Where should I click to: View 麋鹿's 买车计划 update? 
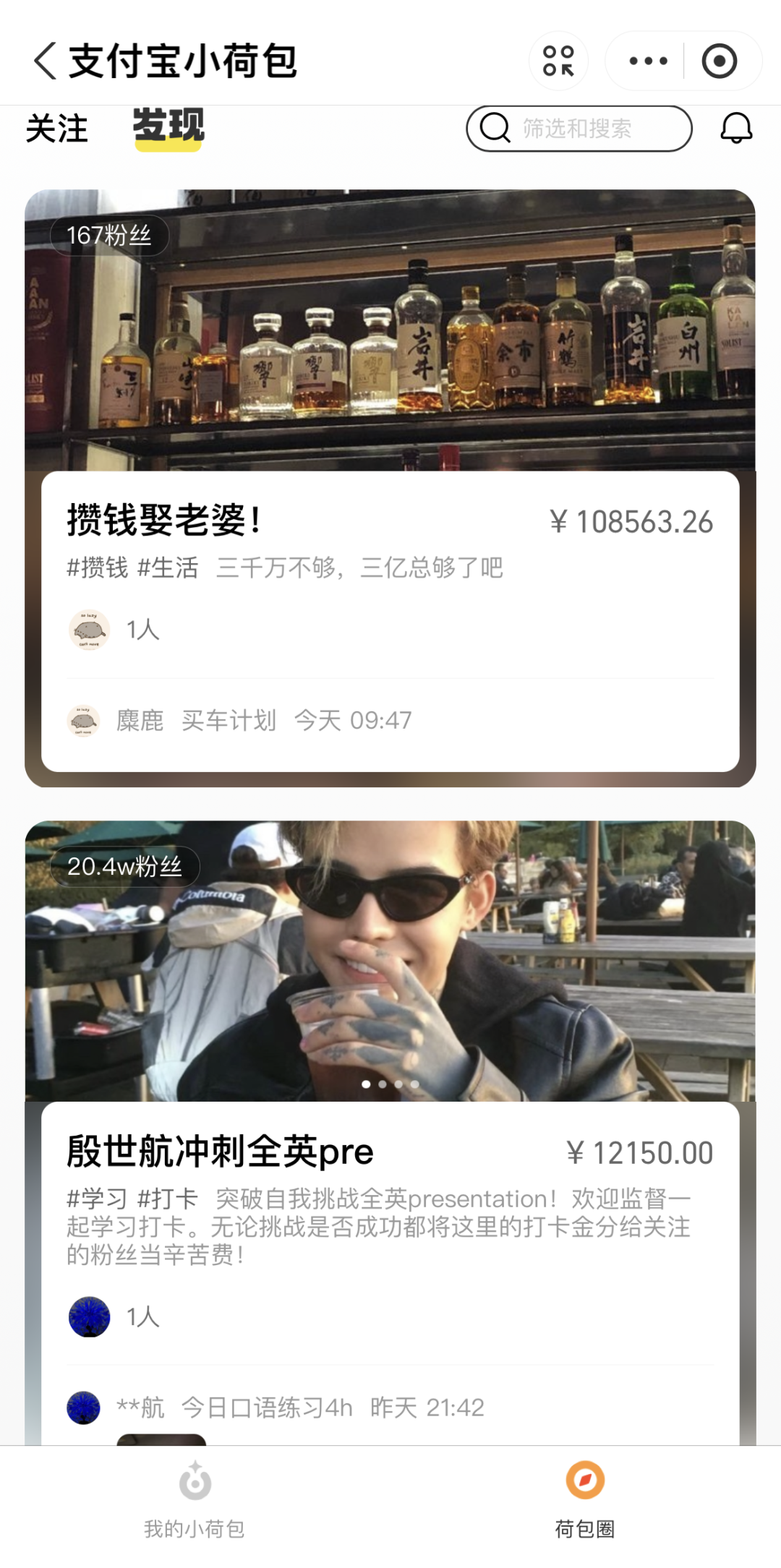pos(239,720)
